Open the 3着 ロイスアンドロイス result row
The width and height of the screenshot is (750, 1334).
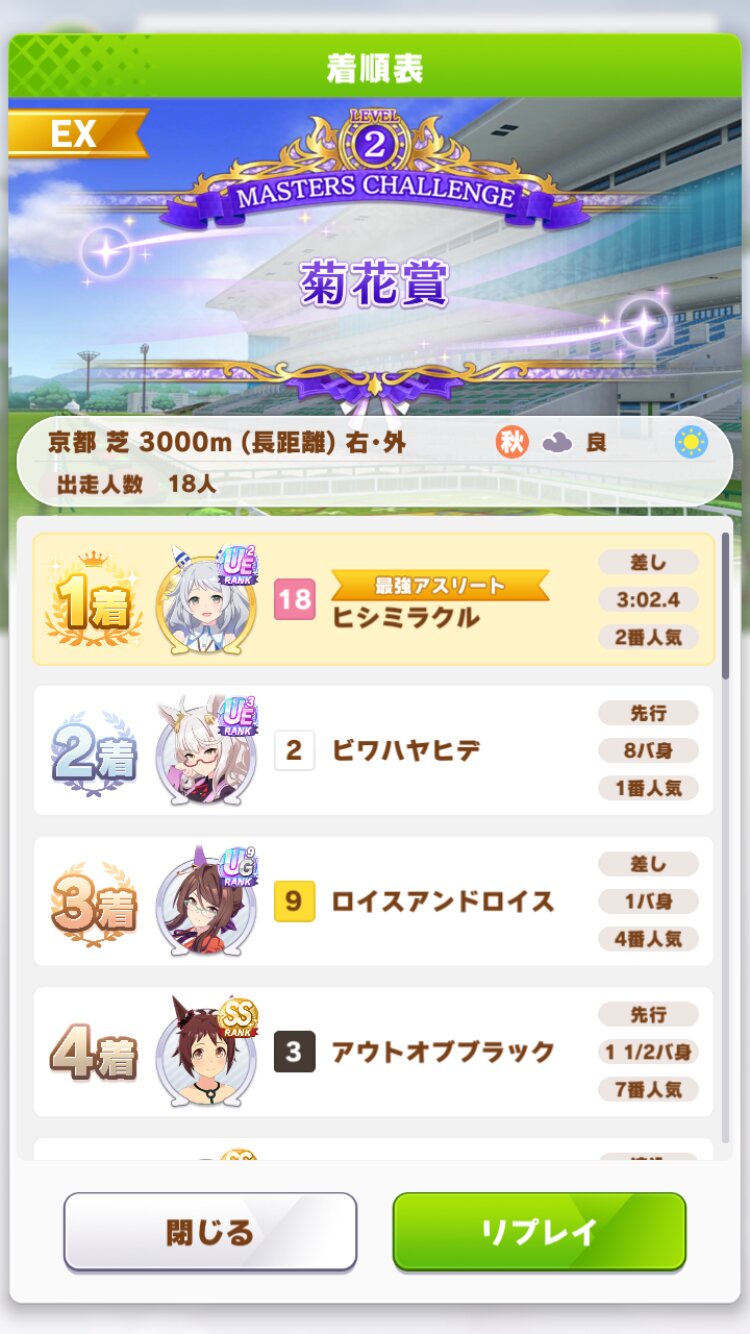[x=374, y=901]
